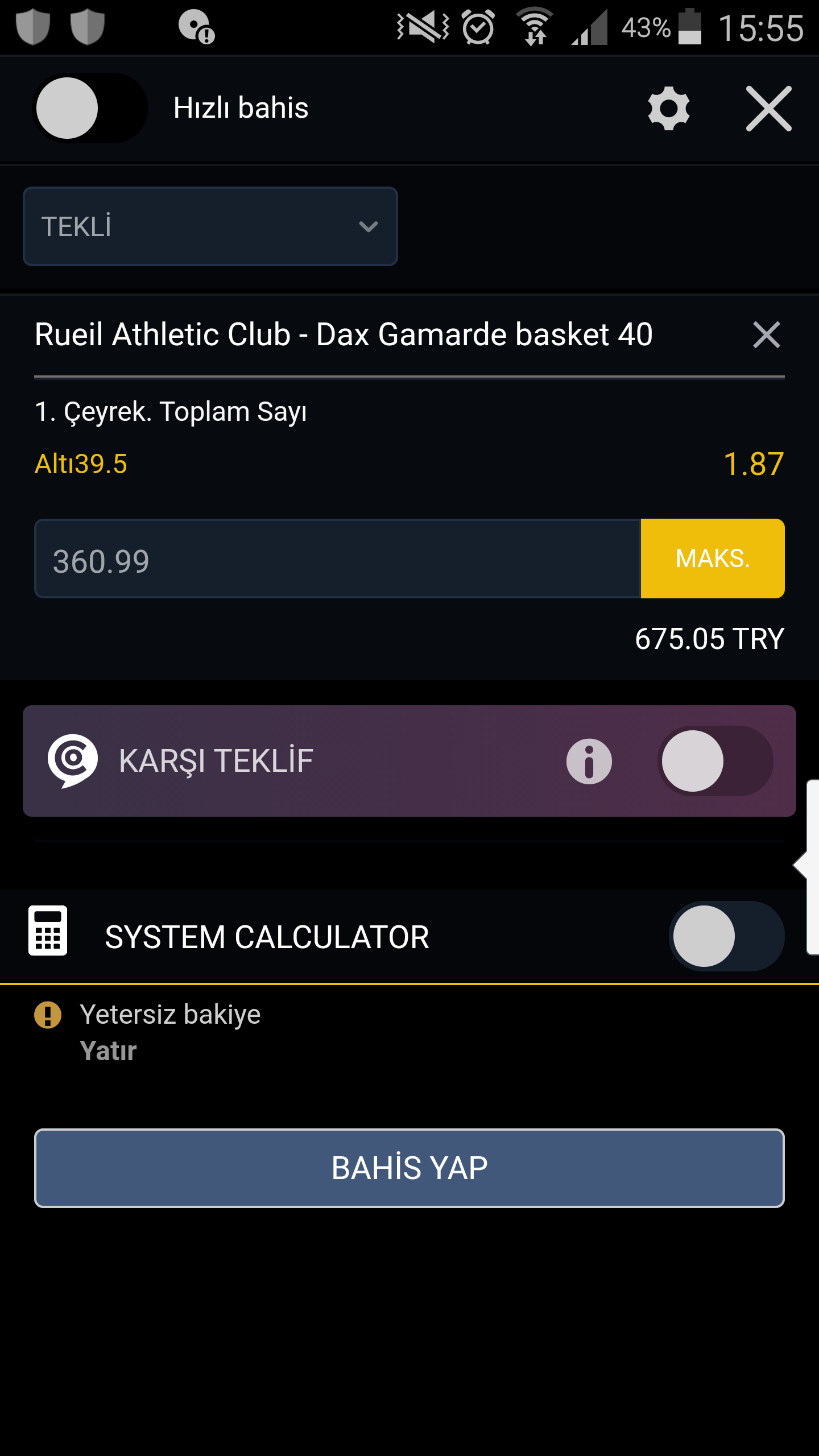
Task: Open bet slip settings gear
Action: (x=669, y=108)
